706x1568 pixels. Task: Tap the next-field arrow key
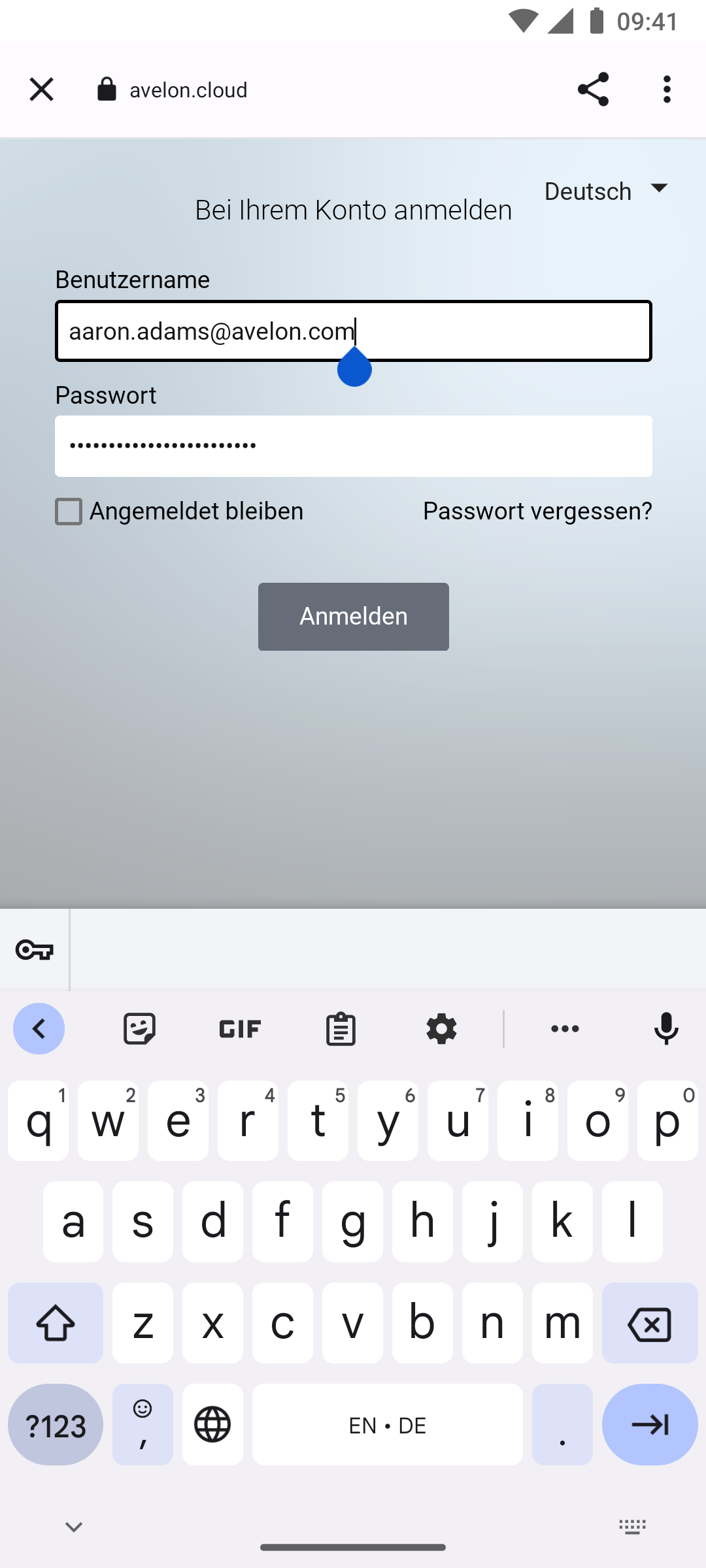[x=650, y=1425]
